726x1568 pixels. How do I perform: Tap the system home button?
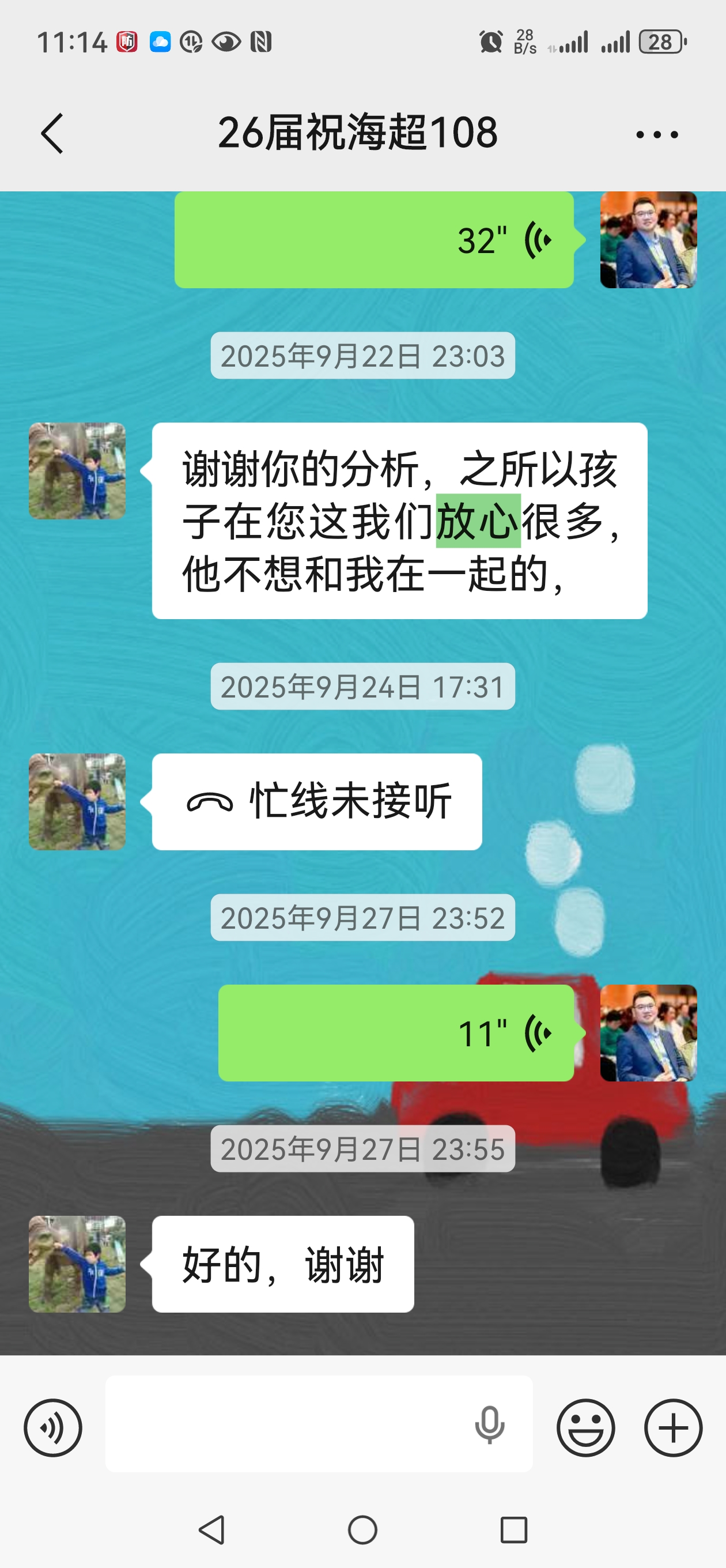click(362, 1529)
